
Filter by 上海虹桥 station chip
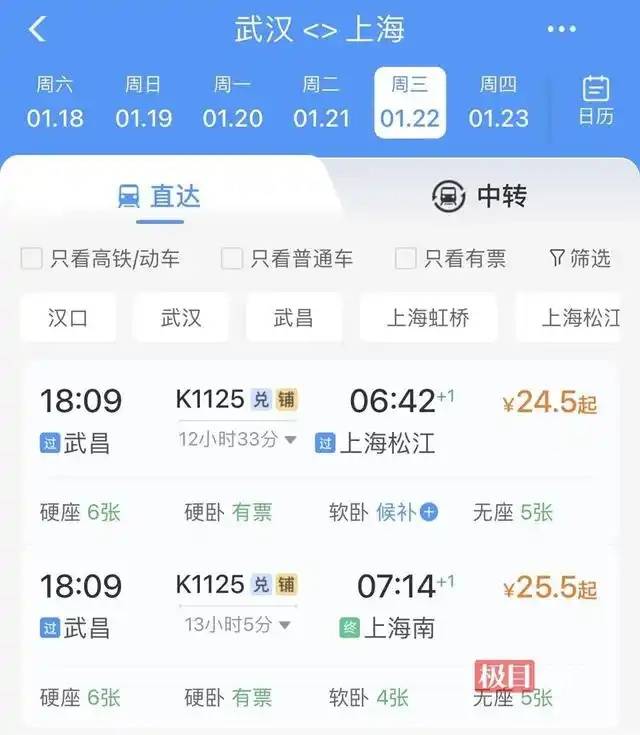pos(428,318)
